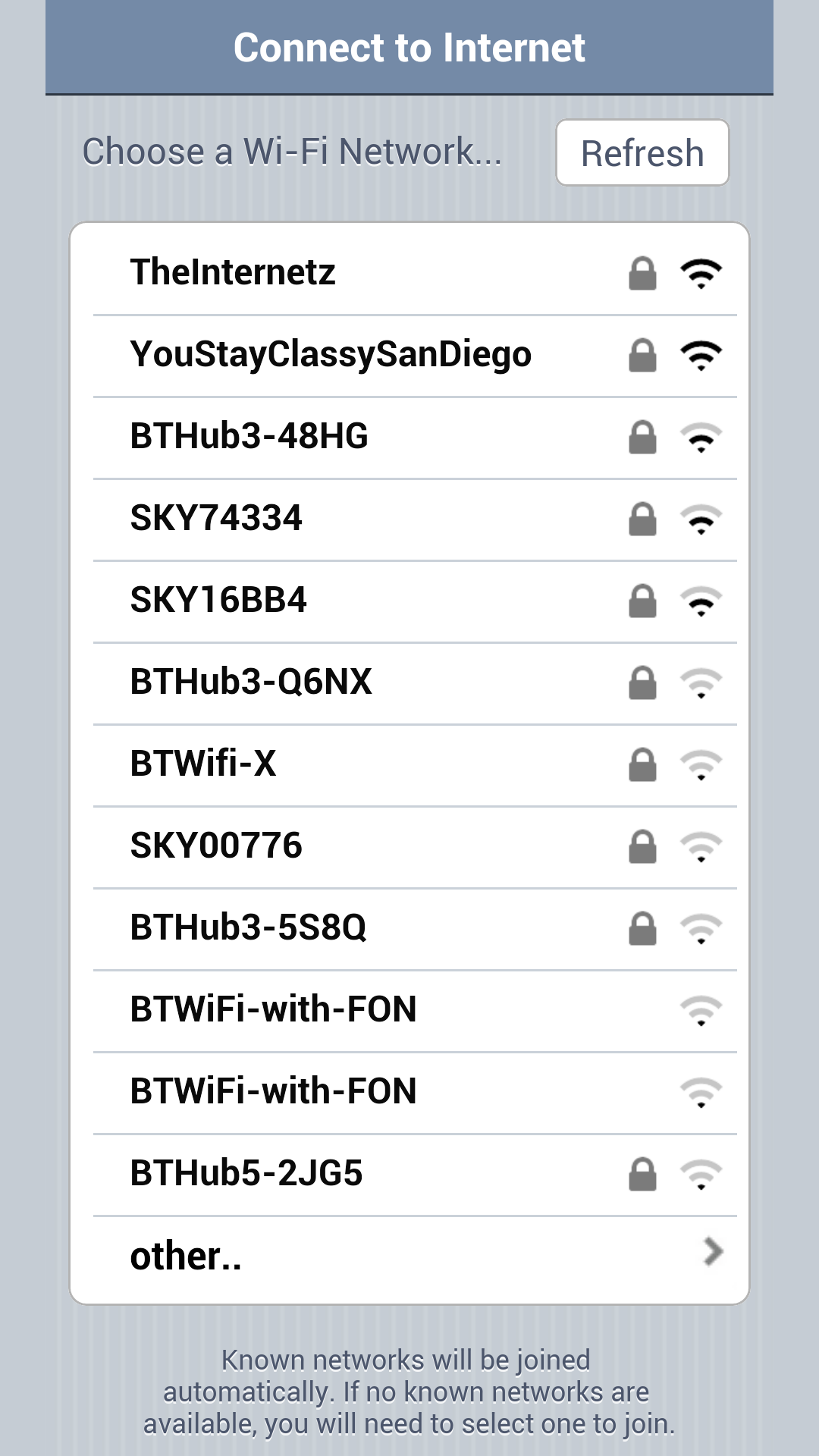Image resolution: width=819 pixels, height=1456 pixels.
Task: Connect to YouStayClassySanDiego
Action: point(409,355)
